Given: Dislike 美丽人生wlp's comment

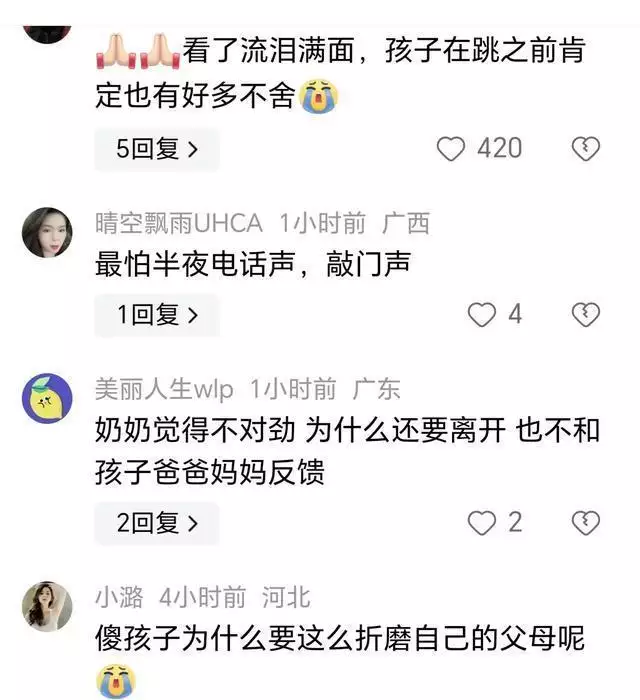Looking at the screenshot, I should 585,522.
